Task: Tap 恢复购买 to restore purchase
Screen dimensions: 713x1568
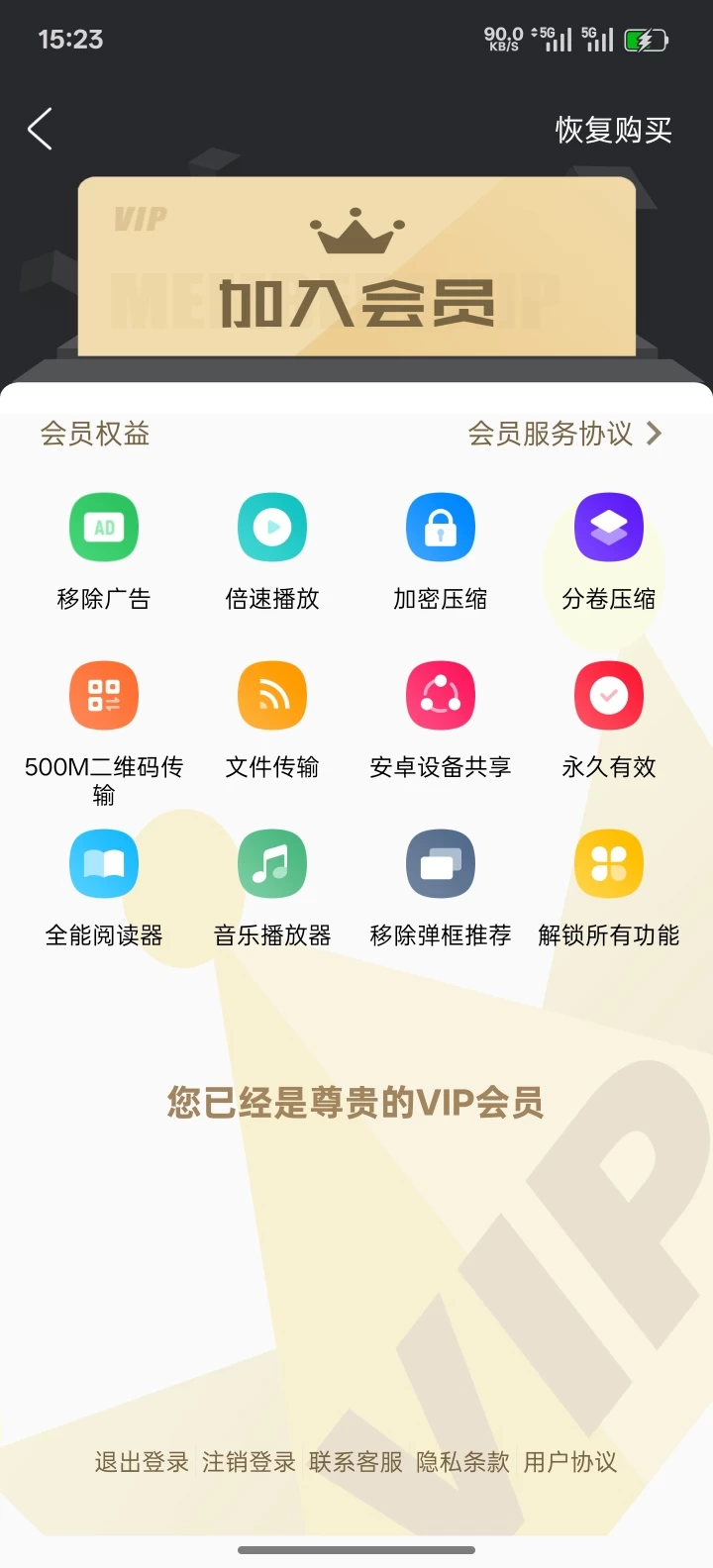Action: (613, 130)
